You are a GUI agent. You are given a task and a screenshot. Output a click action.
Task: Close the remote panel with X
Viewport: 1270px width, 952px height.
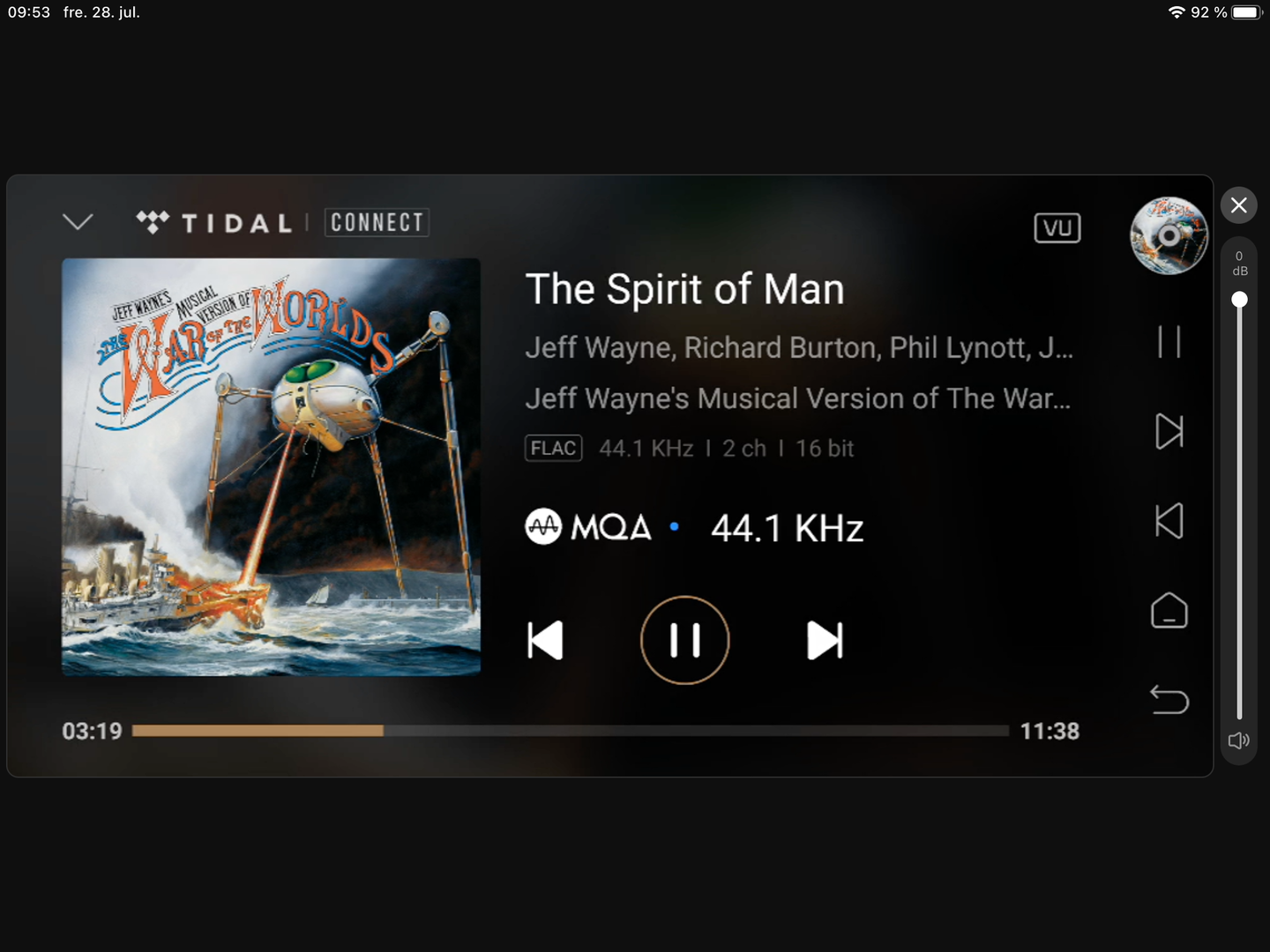pos(1238,205)
